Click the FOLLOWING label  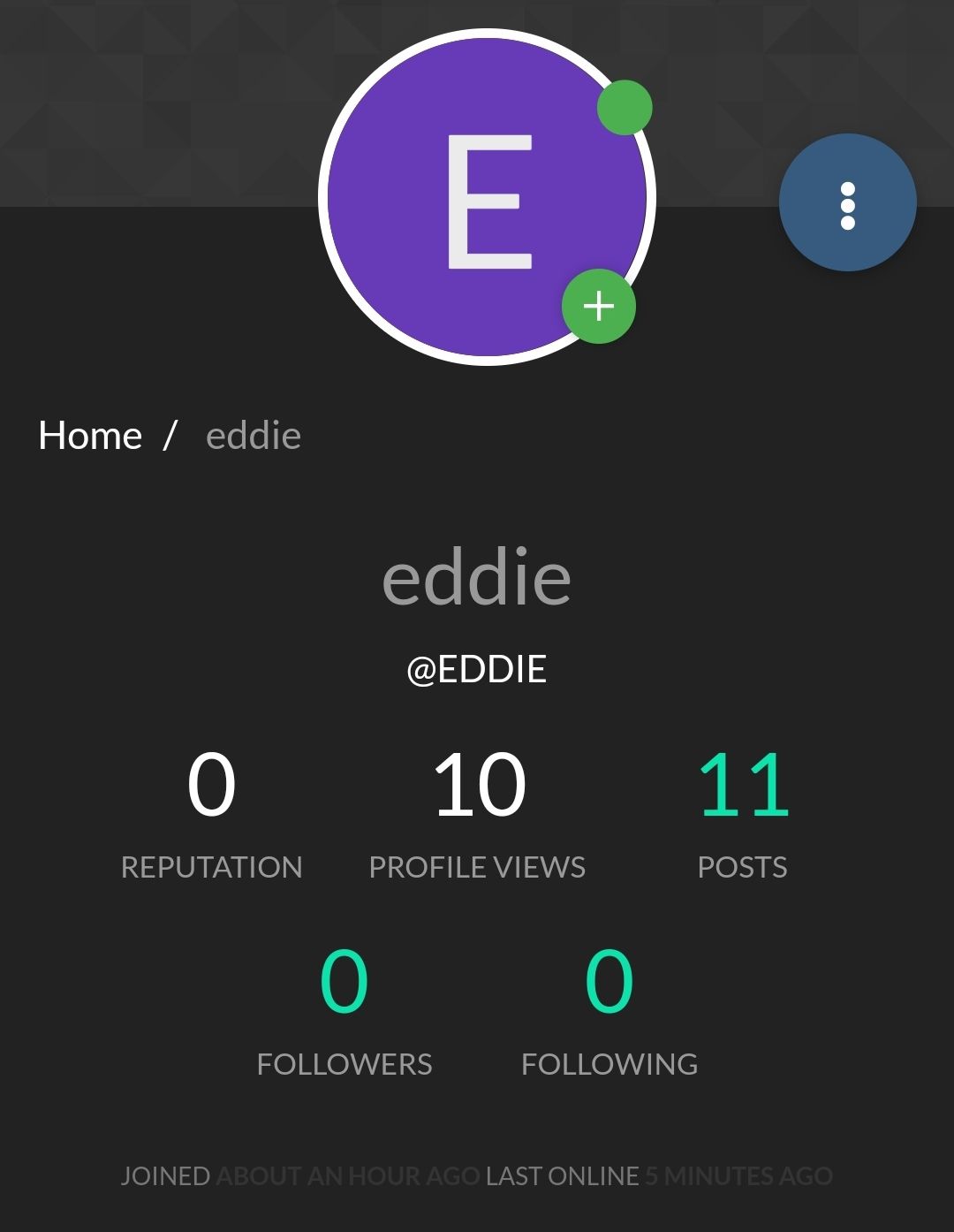pyautogui.click(x=611, y=1065)
